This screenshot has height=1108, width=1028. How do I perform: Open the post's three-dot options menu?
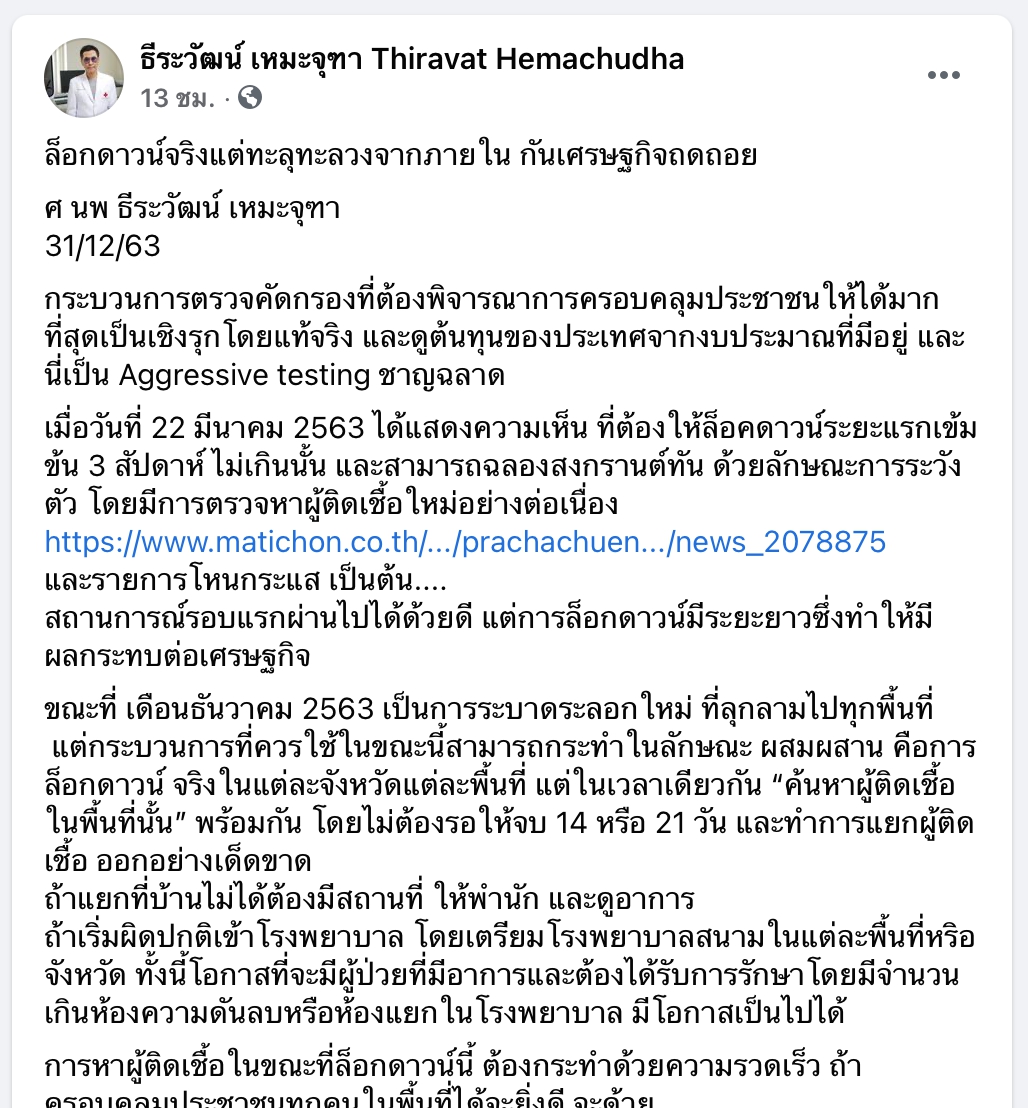point(944,76)
